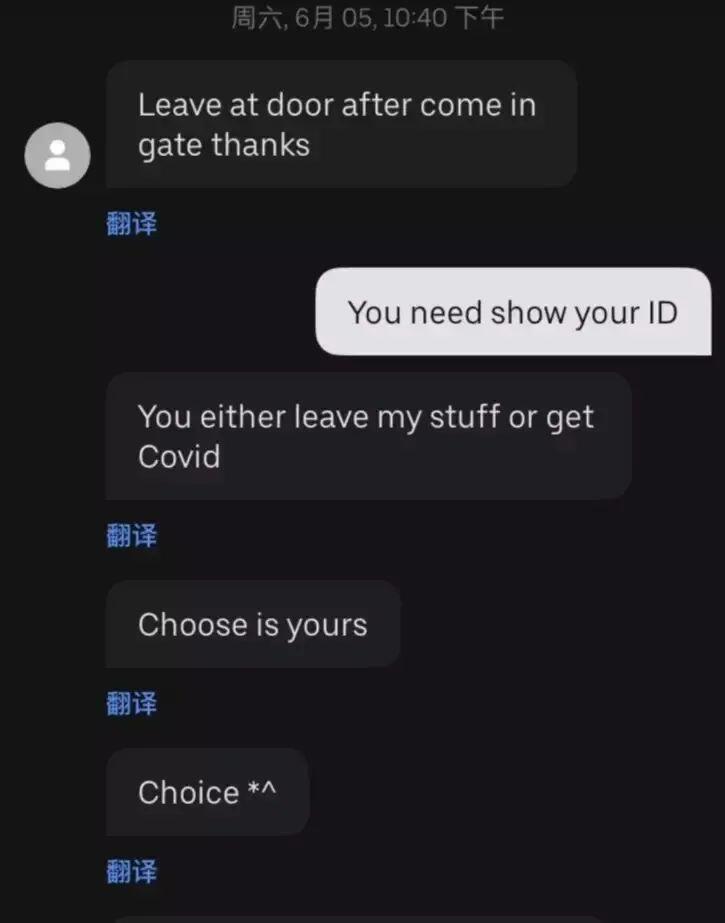Translate the 'Leave at door after come in gate' message
The width and height of the screenshot is (725, 923).
tap(132, 223)
